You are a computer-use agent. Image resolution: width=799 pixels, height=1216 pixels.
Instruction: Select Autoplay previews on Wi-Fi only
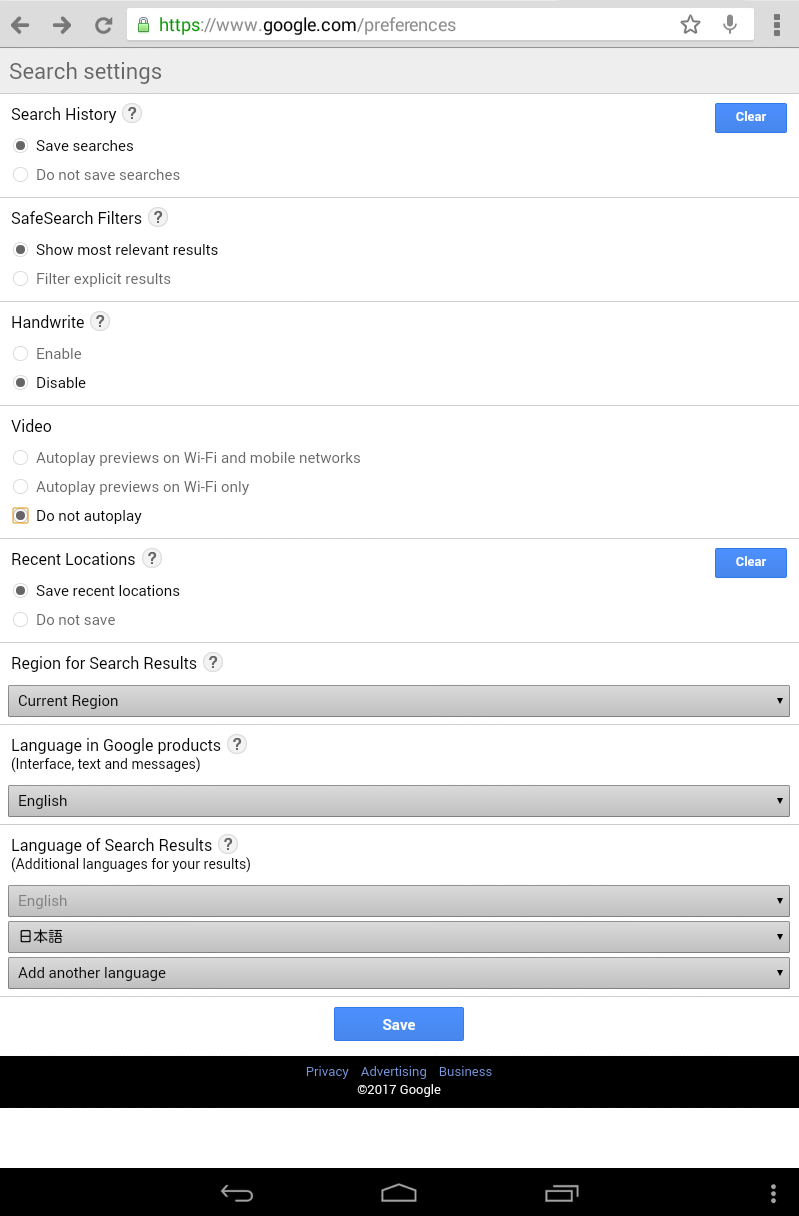coord(21,487)
